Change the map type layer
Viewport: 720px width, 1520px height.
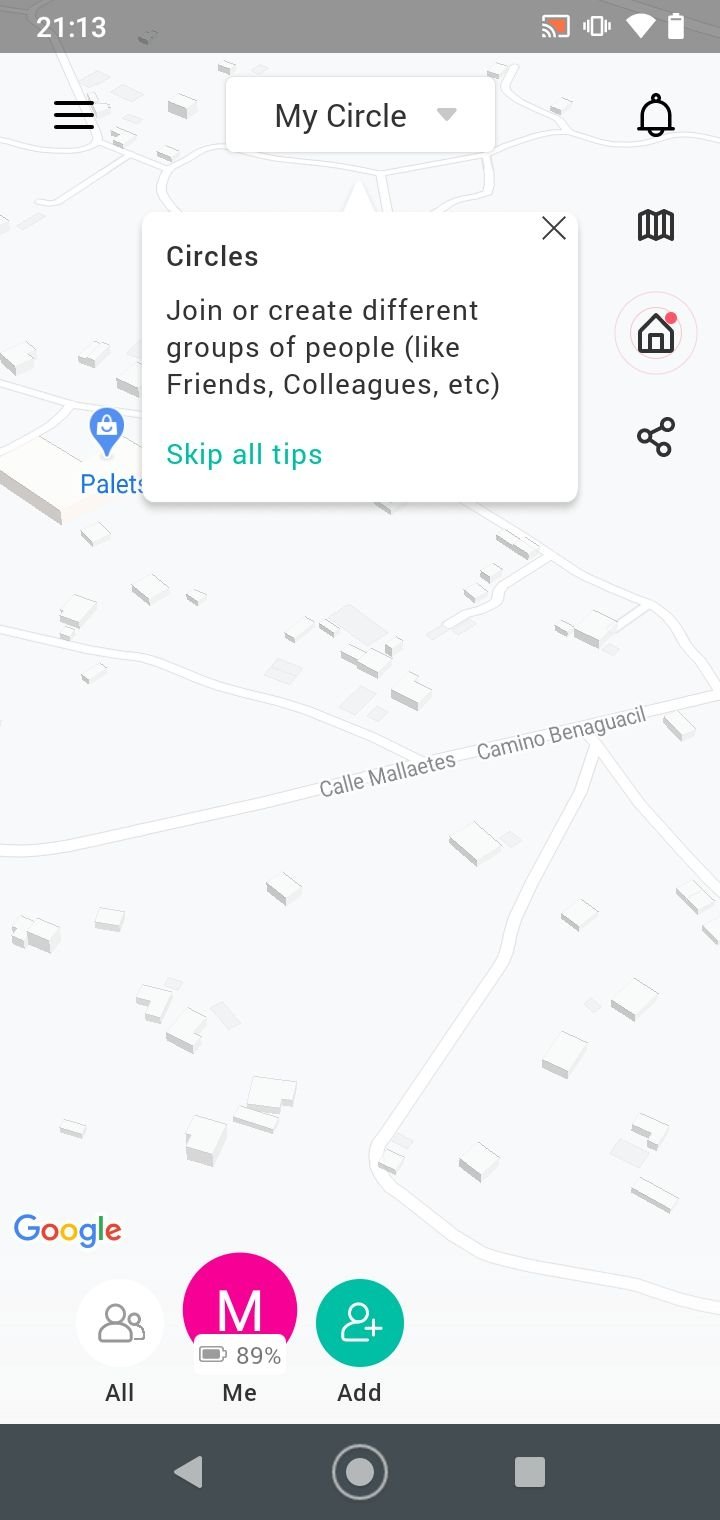pos(656,226)
